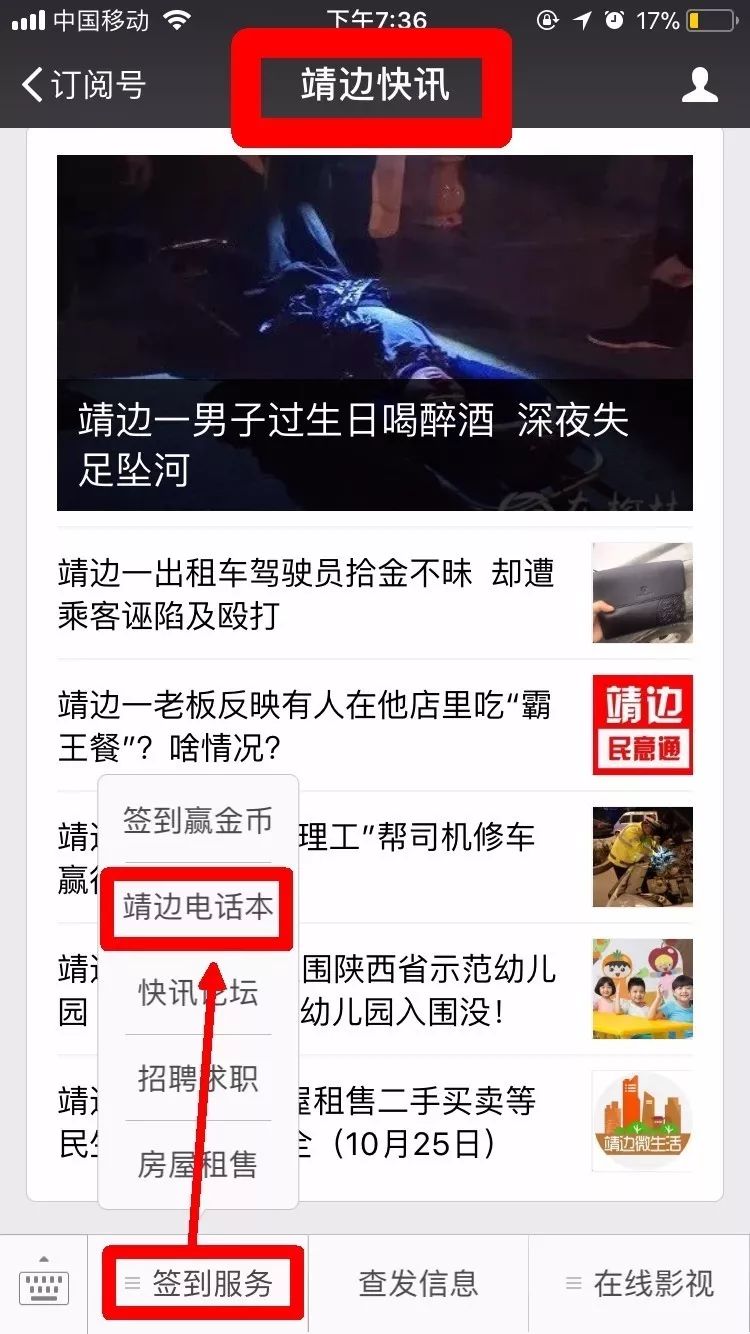Go back to 订阅号 list
750x1334 pixels.
85,85
